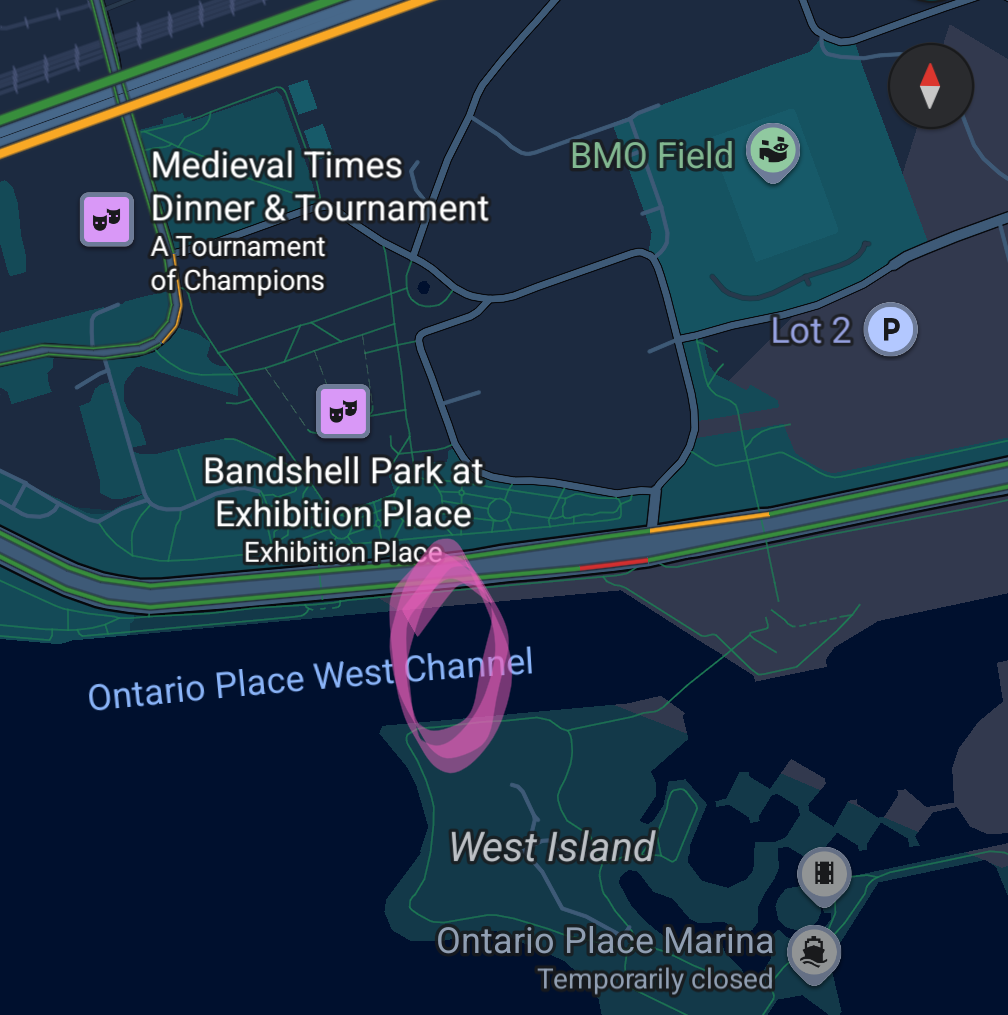The height and width of the screenshot is (1015, 1008).
Task: Tap the compass to reorient north
Action: click(930, 86)
